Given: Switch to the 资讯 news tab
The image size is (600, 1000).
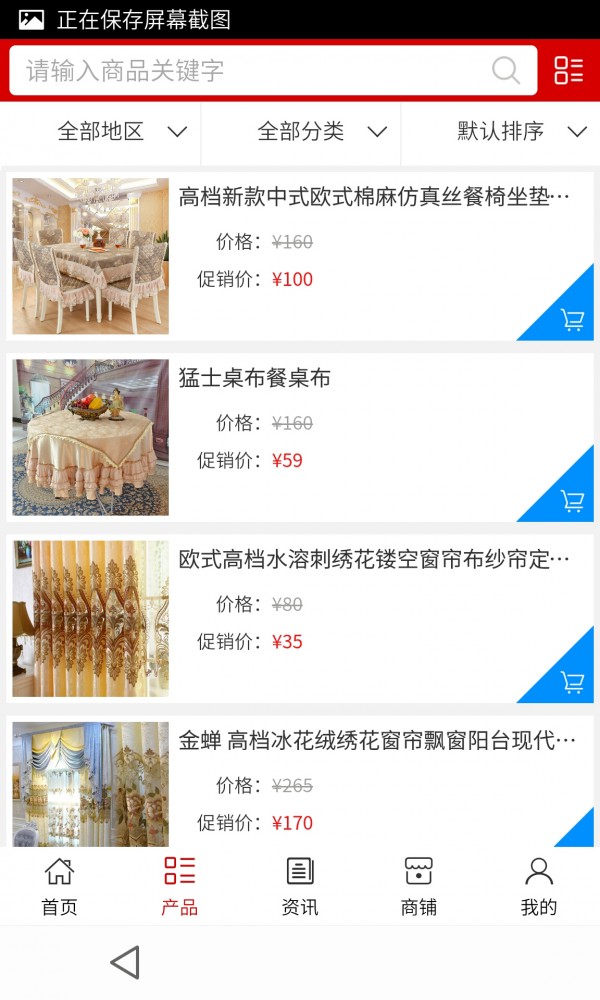Looking at the screenshot, I should [300, 886].
